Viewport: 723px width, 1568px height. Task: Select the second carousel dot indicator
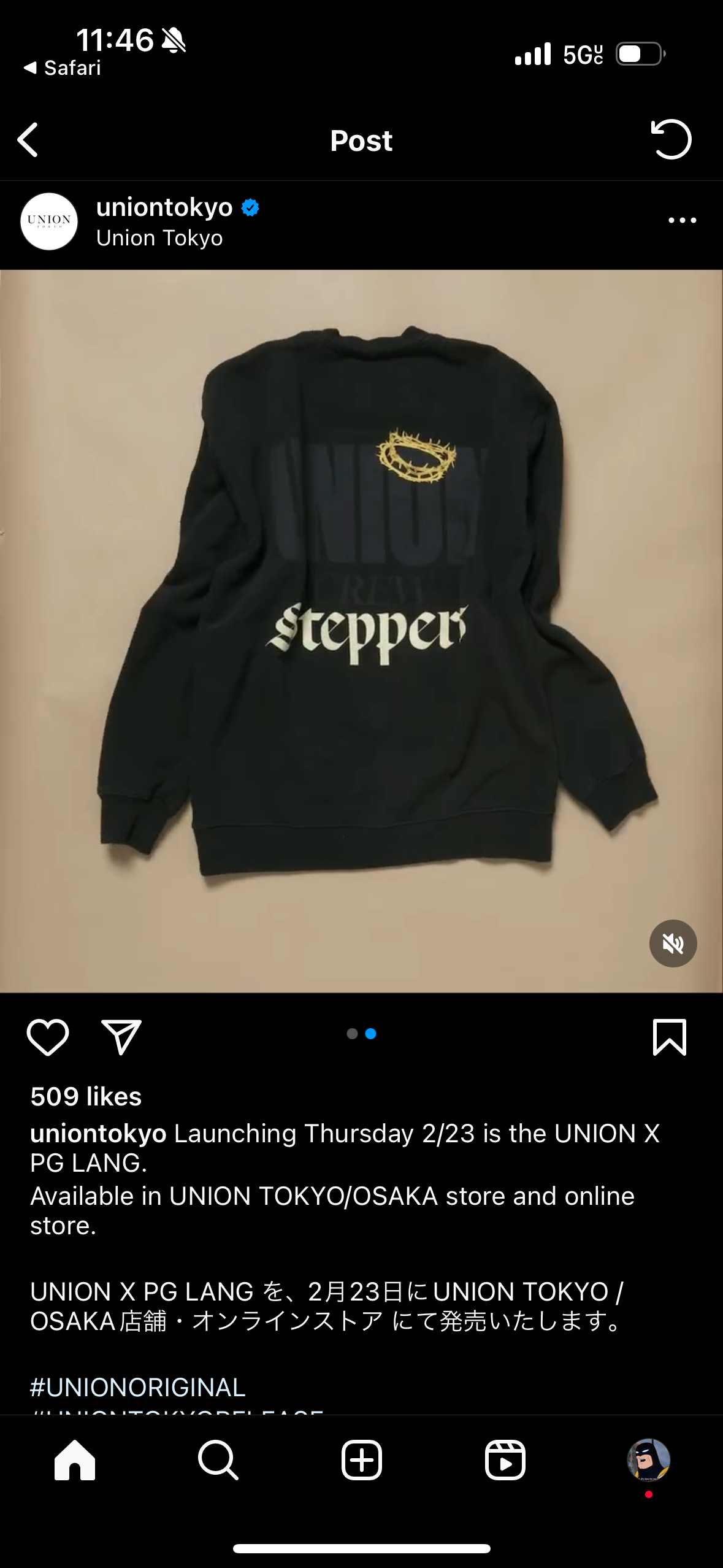(370, 1034)
